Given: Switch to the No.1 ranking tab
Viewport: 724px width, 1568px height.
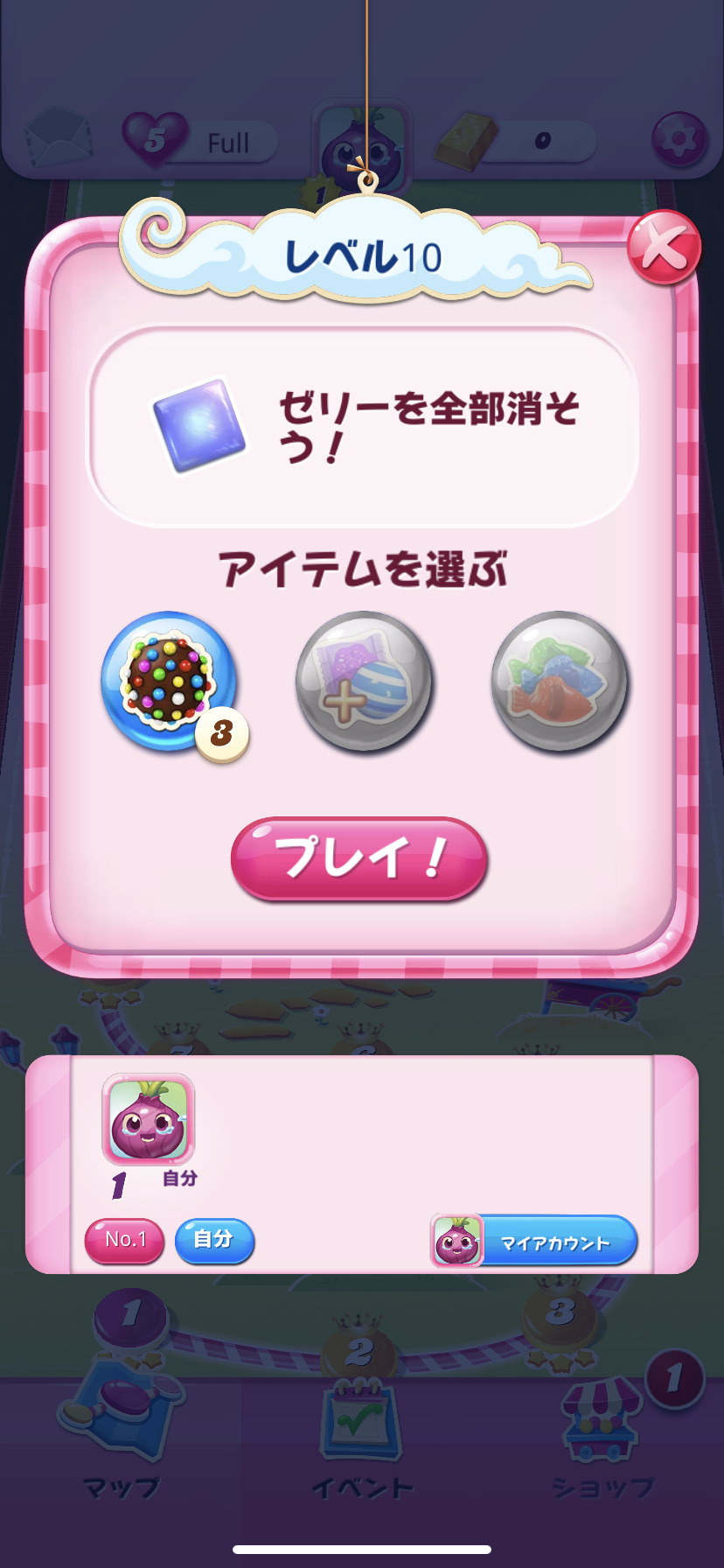Looking at the screenshot, I should [x=124, y=1240].
